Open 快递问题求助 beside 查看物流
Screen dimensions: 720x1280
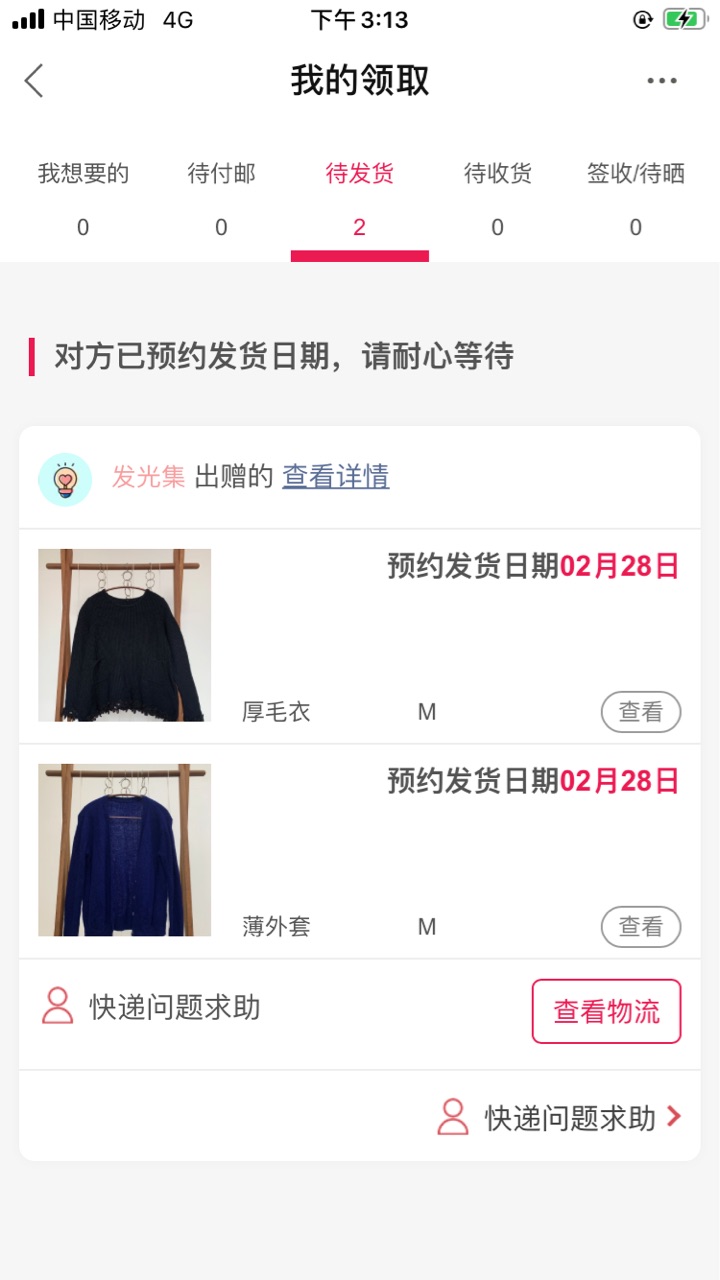click(x=151, y=1007)
